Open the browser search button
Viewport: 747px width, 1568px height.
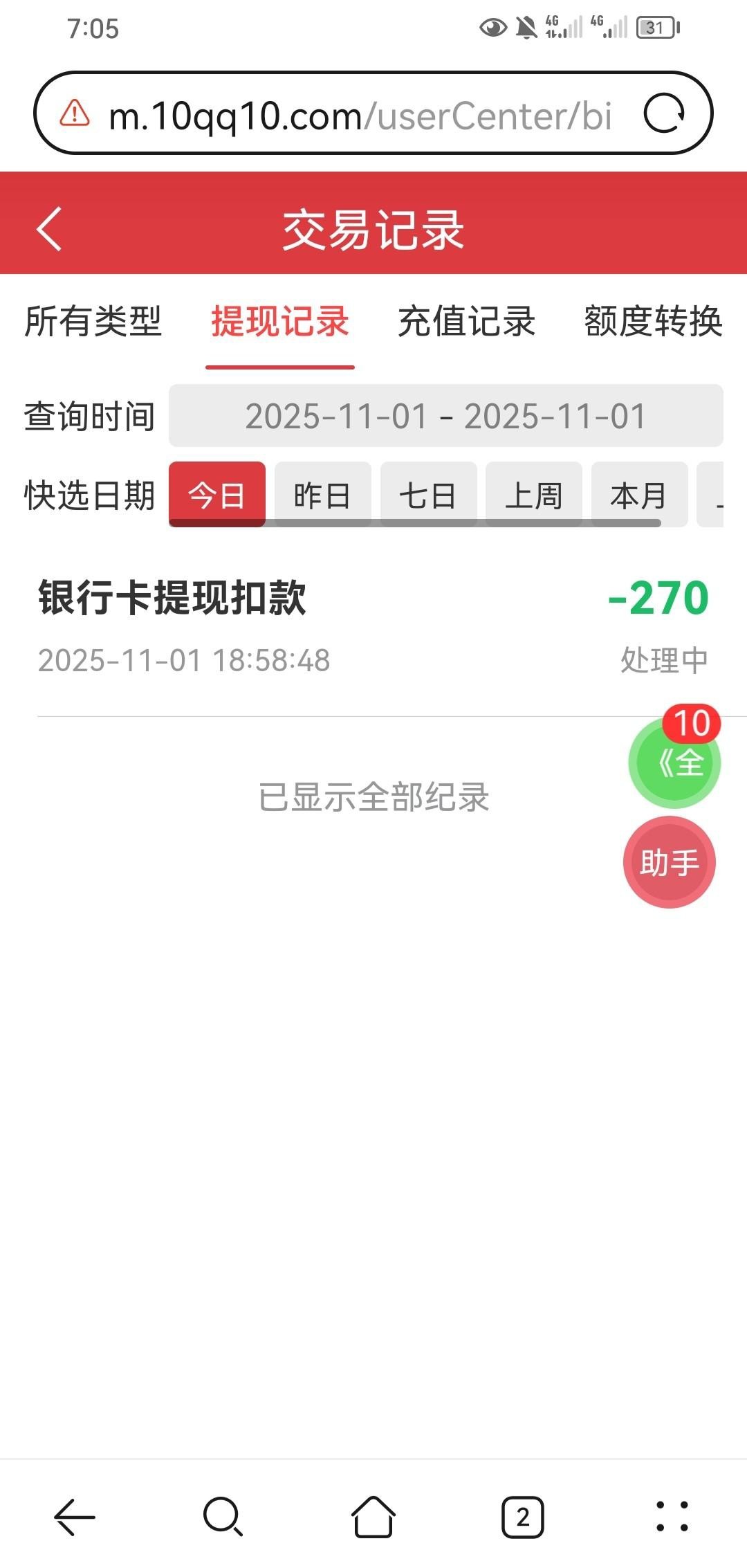(223, 1517)
